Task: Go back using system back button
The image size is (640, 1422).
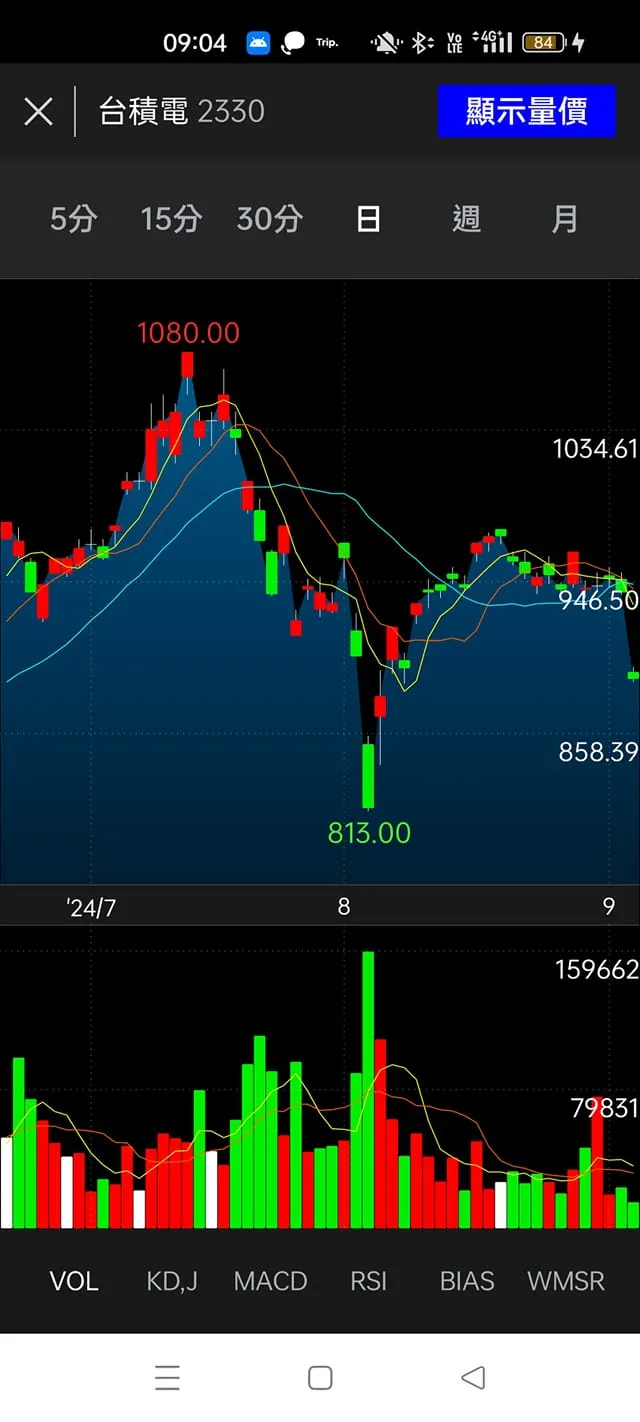Action: pos(473,1378)
